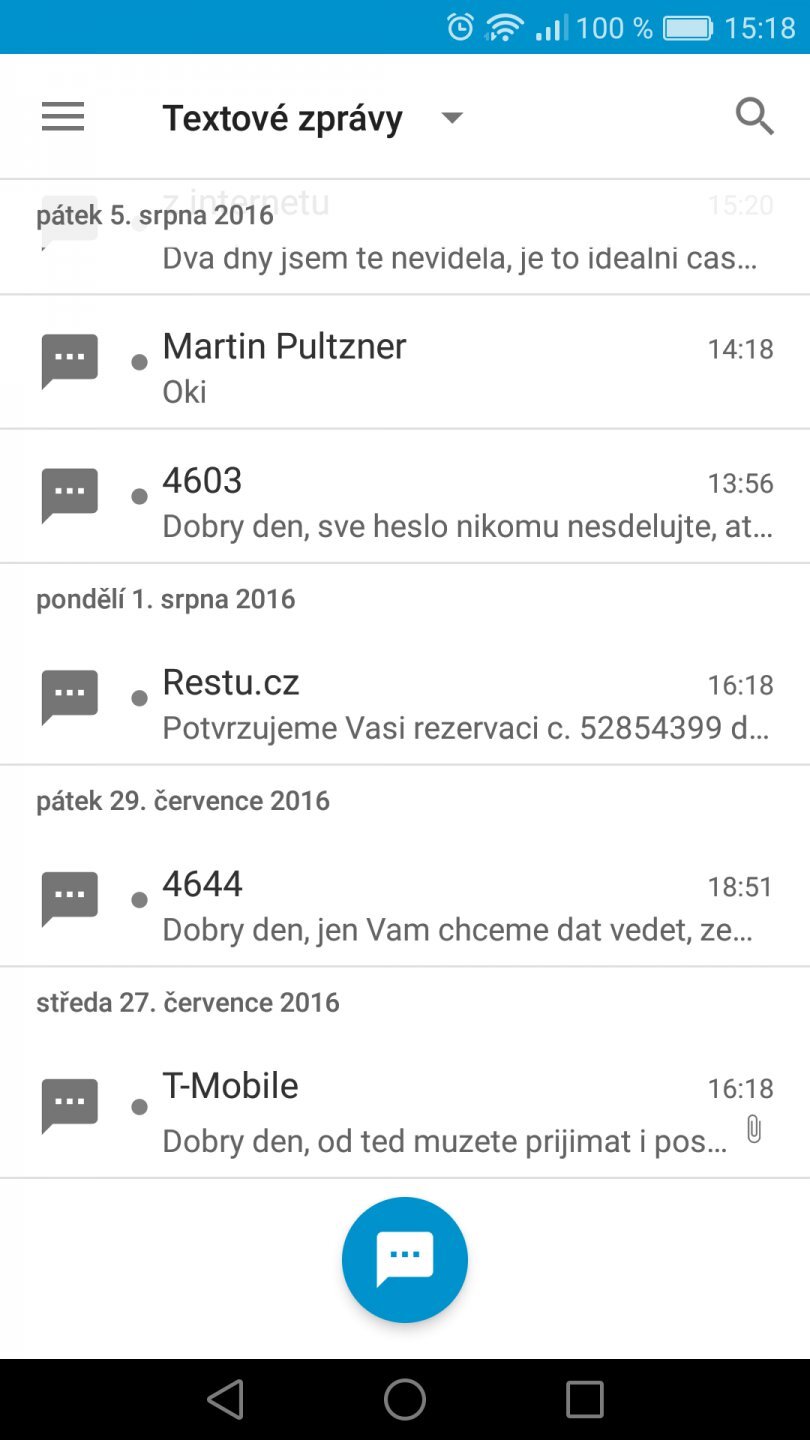Click the search icon
The height and width of the screenshot is (1440, 810).
(x=755, y=116)
